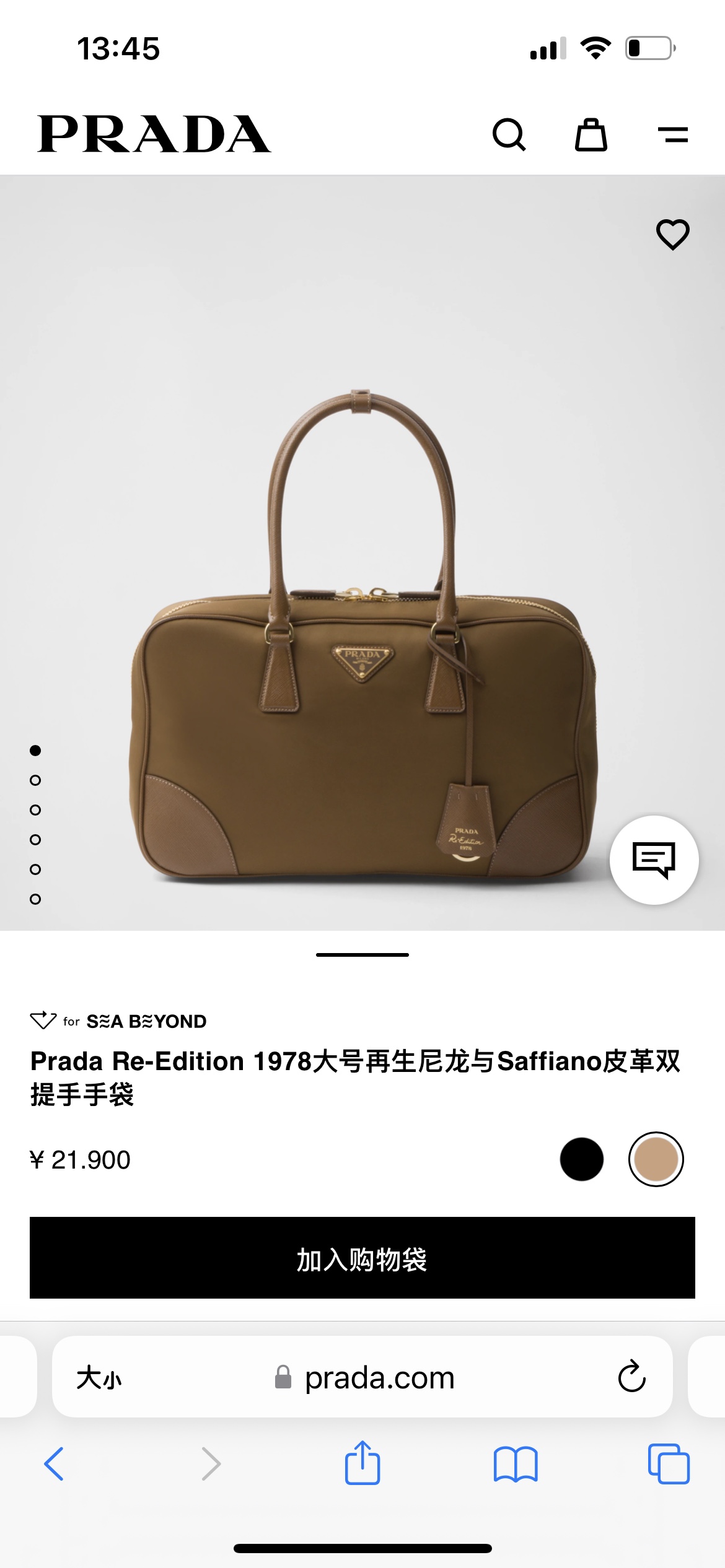The width and height of the screenshot is (725, 1568).
Task: Open the live chat bubble button
Action: pyautogui.click(x=654, y=860)
